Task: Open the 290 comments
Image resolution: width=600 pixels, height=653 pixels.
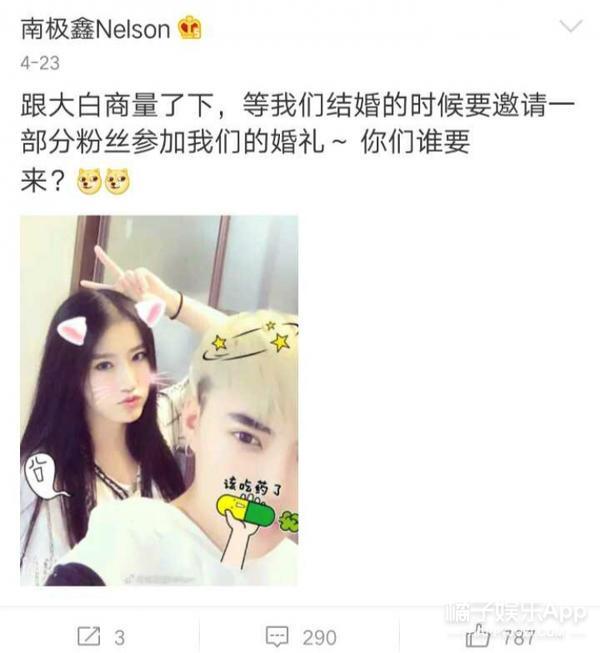Action: click(x=300, y=636)
